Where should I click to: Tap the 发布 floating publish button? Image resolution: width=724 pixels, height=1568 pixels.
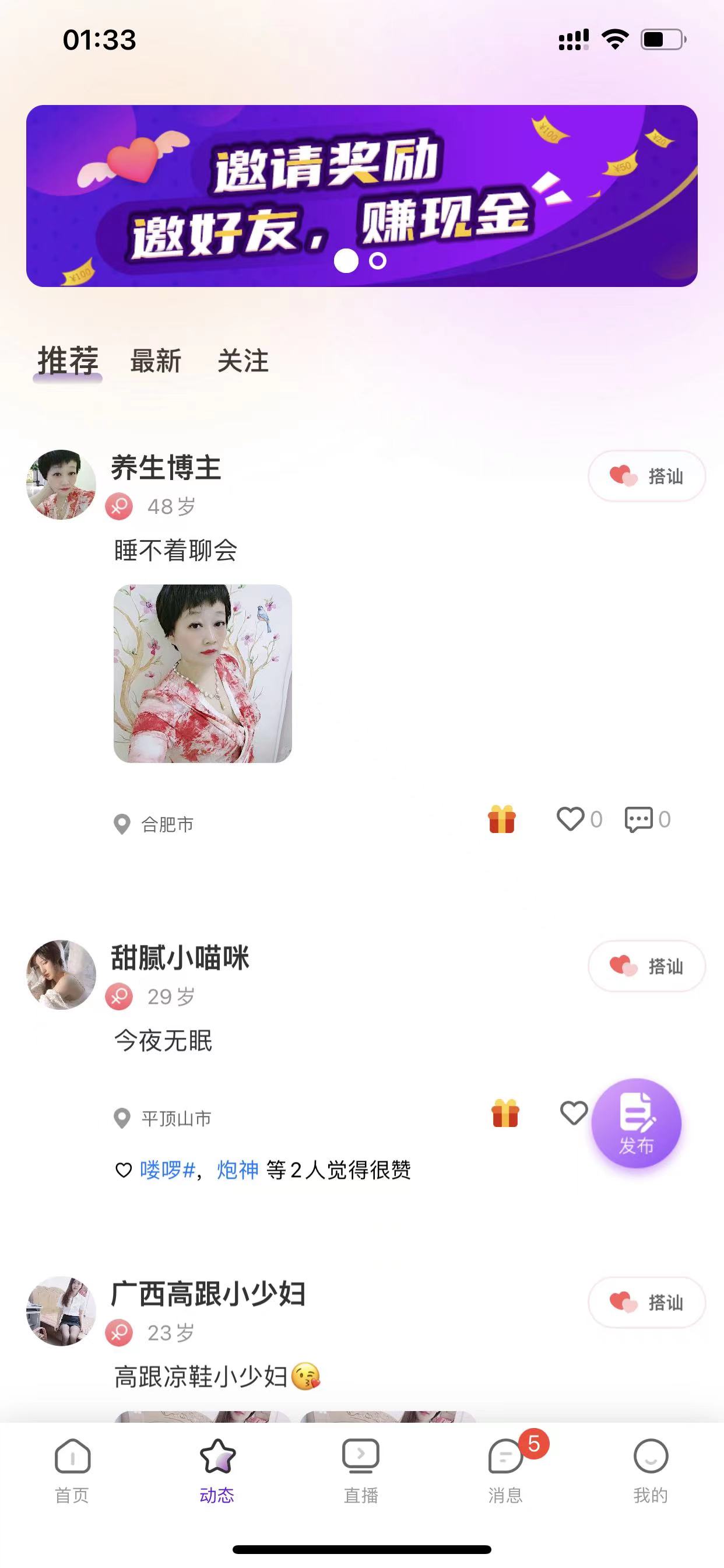pos(636,1123)
